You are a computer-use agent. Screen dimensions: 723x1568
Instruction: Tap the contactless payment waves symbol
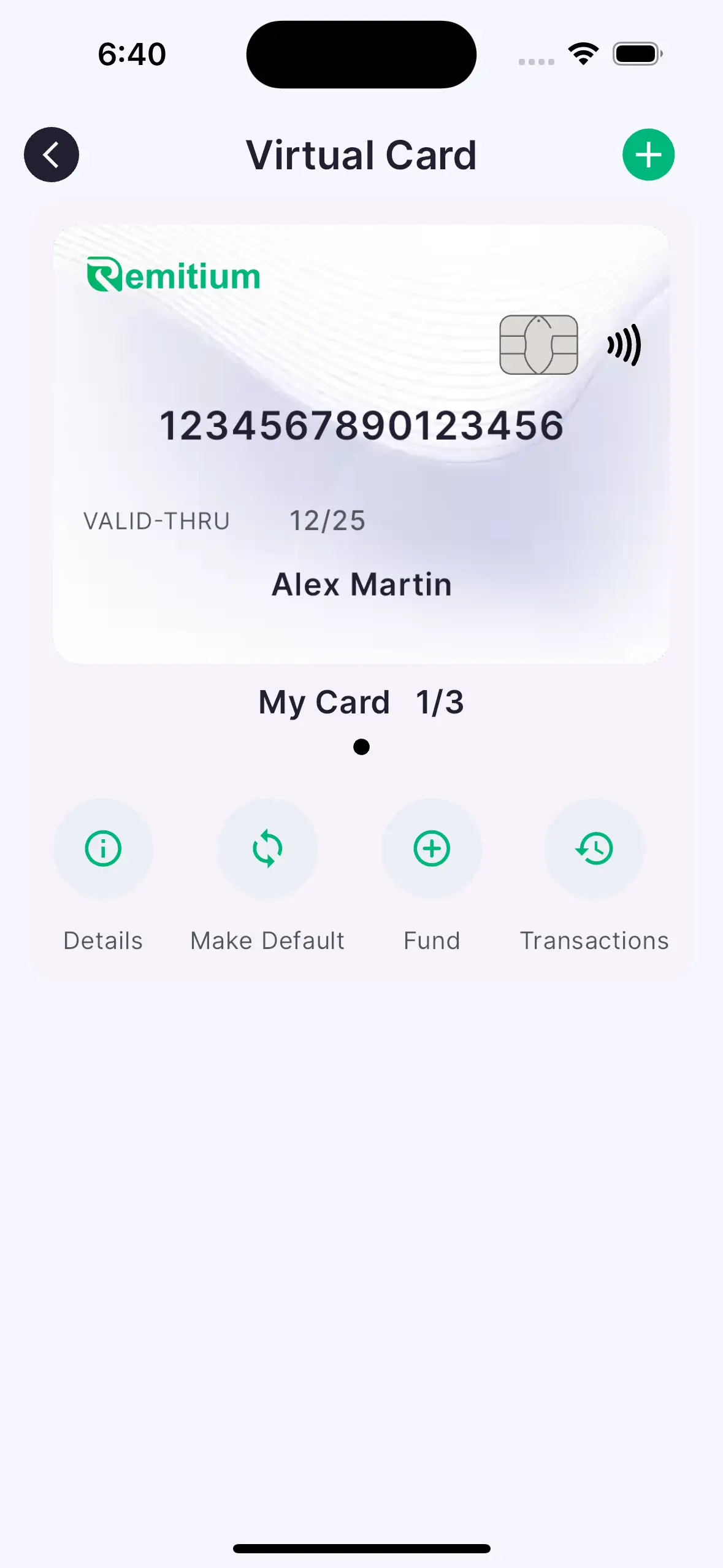click(x=623, y=345)
